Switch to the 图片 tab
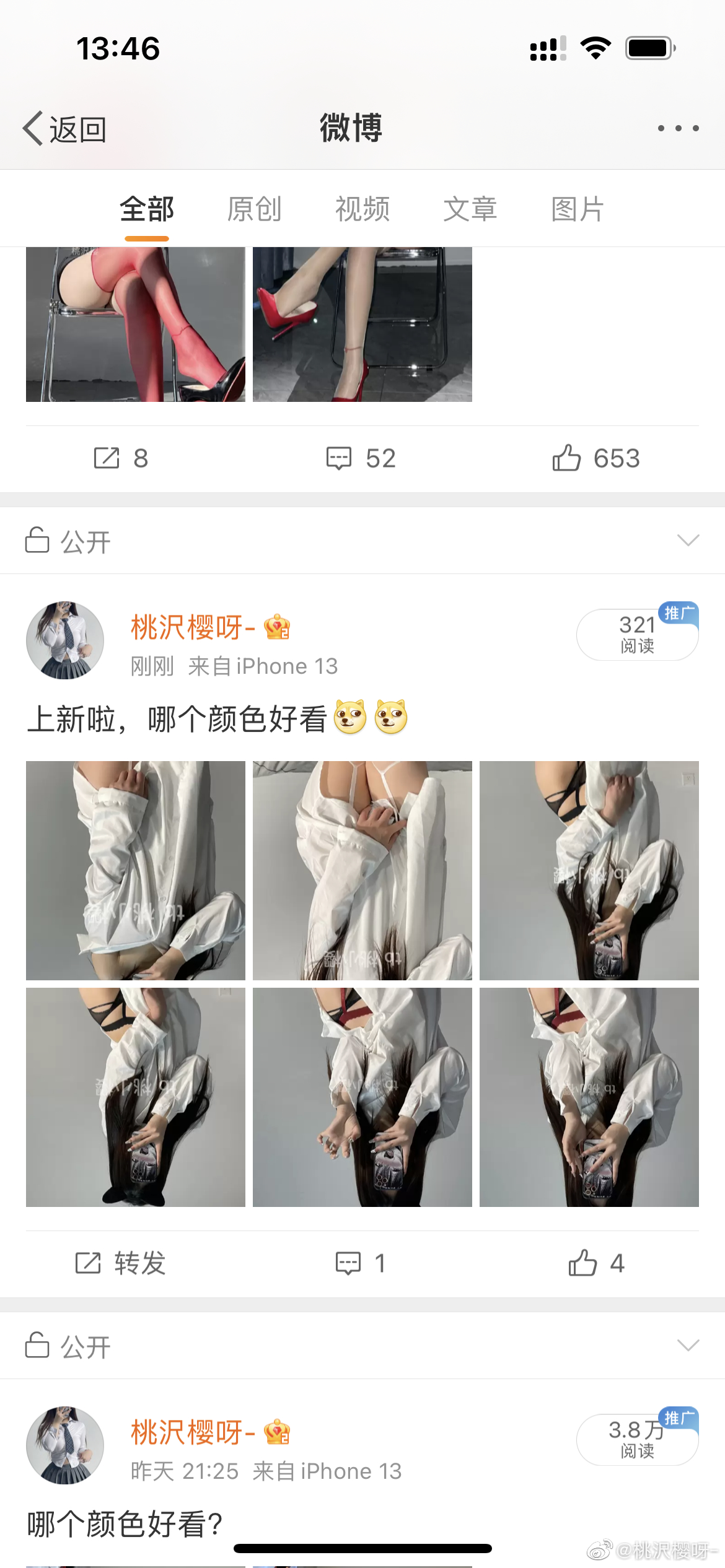 [577, 209]
